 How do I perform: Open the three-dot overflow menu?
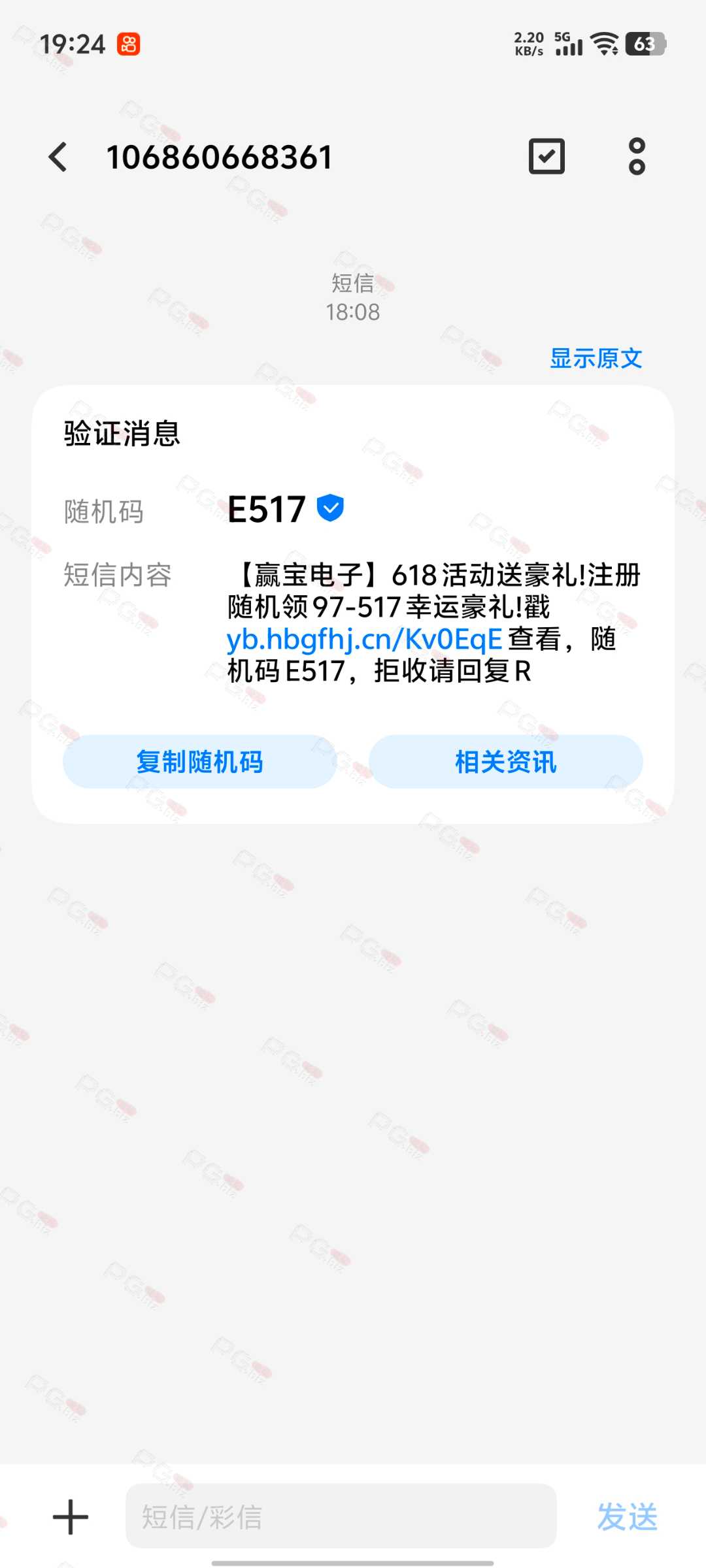point(637,156)
